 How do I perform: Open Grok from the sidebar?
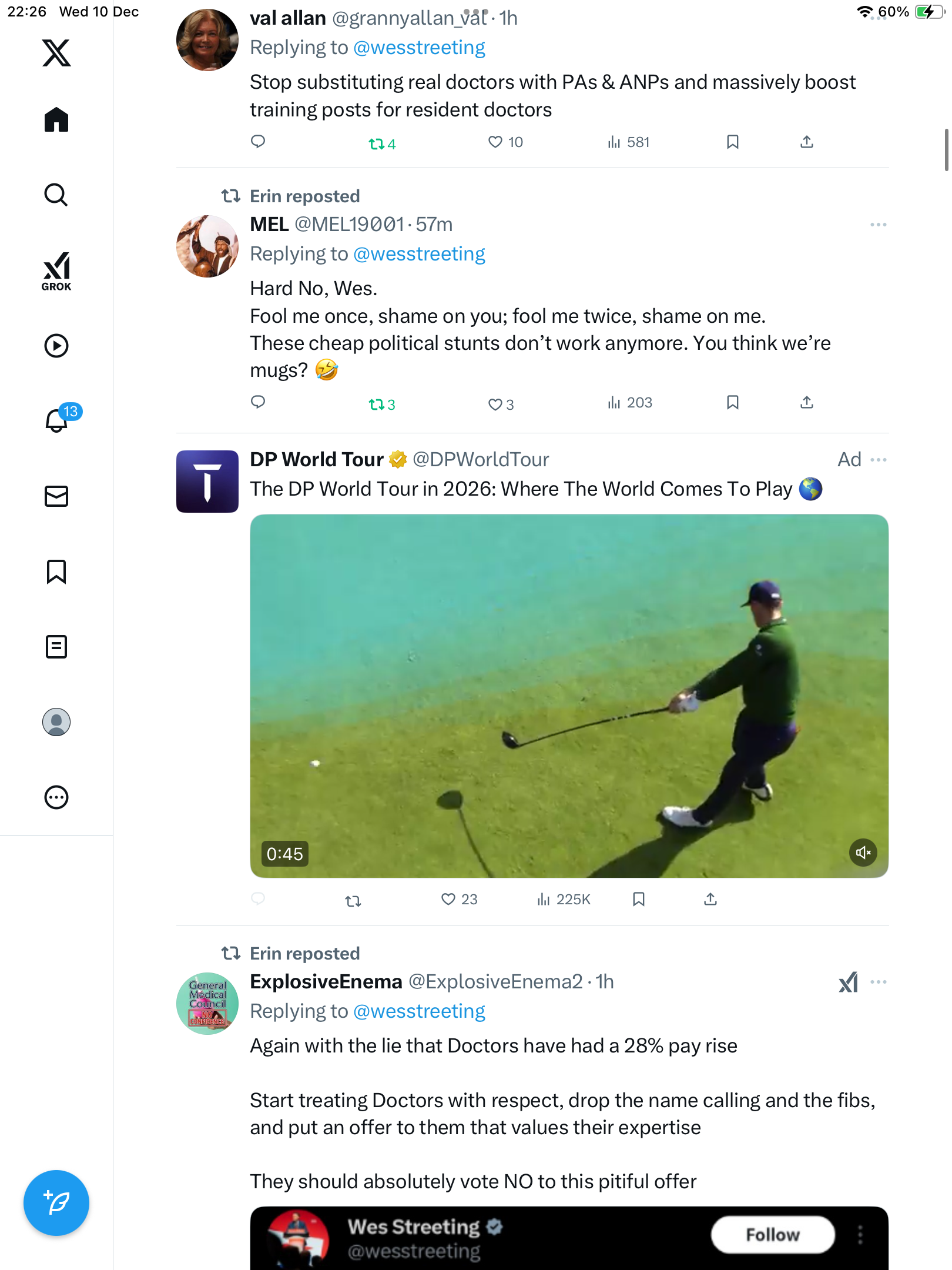click(56, 271)
